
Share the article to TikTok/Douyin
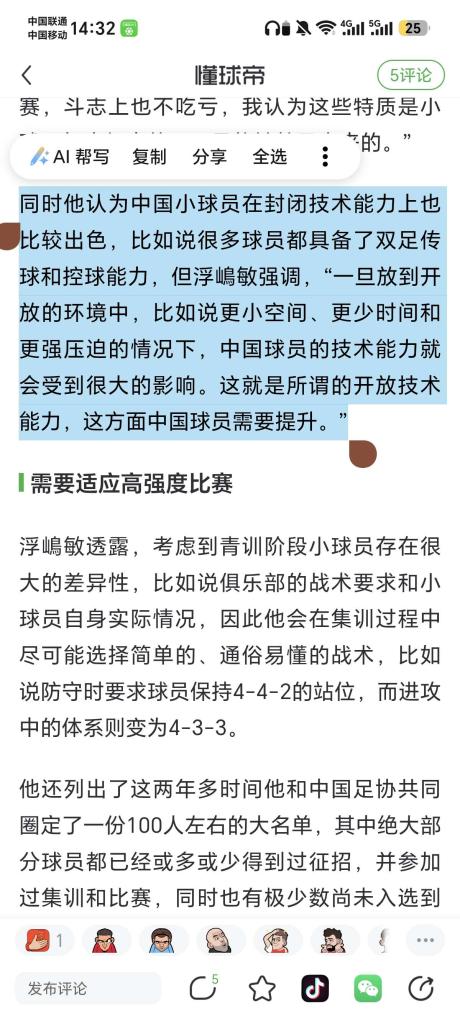315,988
